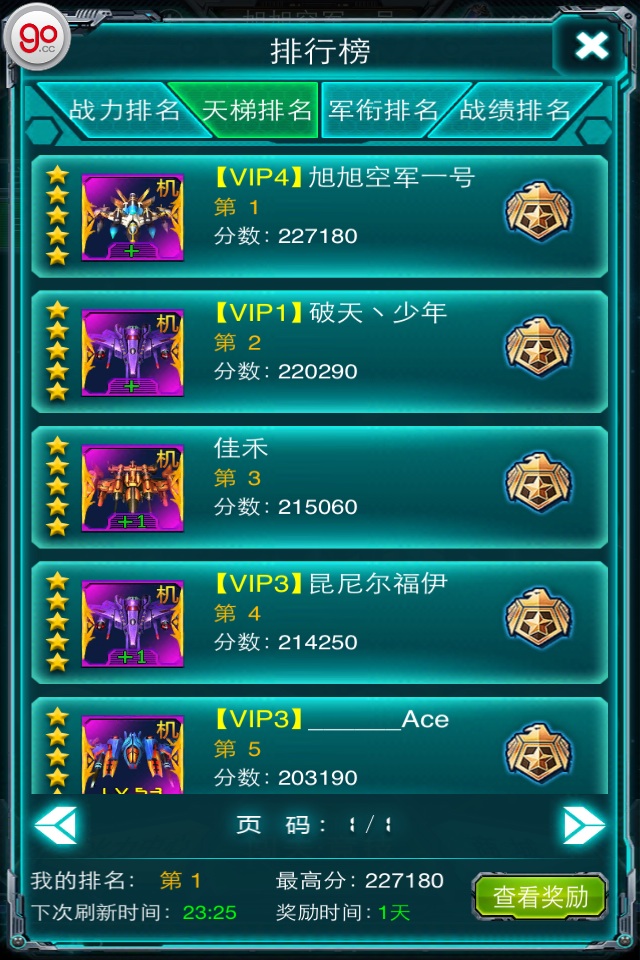Go to the next page arrow

pos(584,825)
